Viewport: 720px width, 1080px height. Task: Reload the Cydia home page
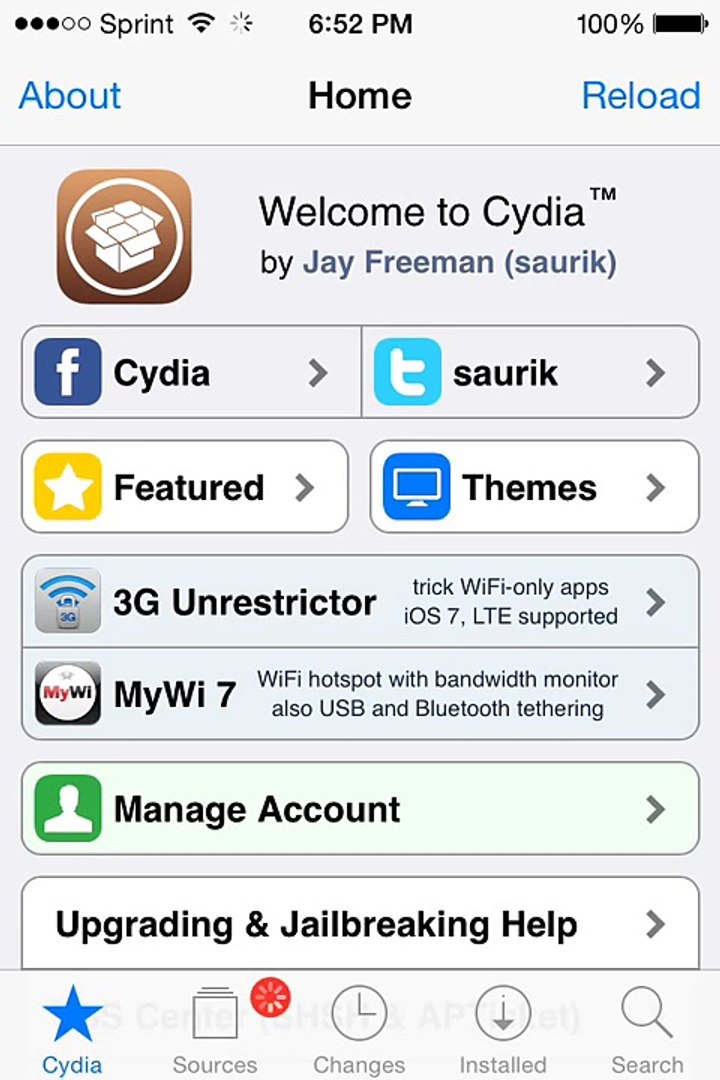click(640, 96)
